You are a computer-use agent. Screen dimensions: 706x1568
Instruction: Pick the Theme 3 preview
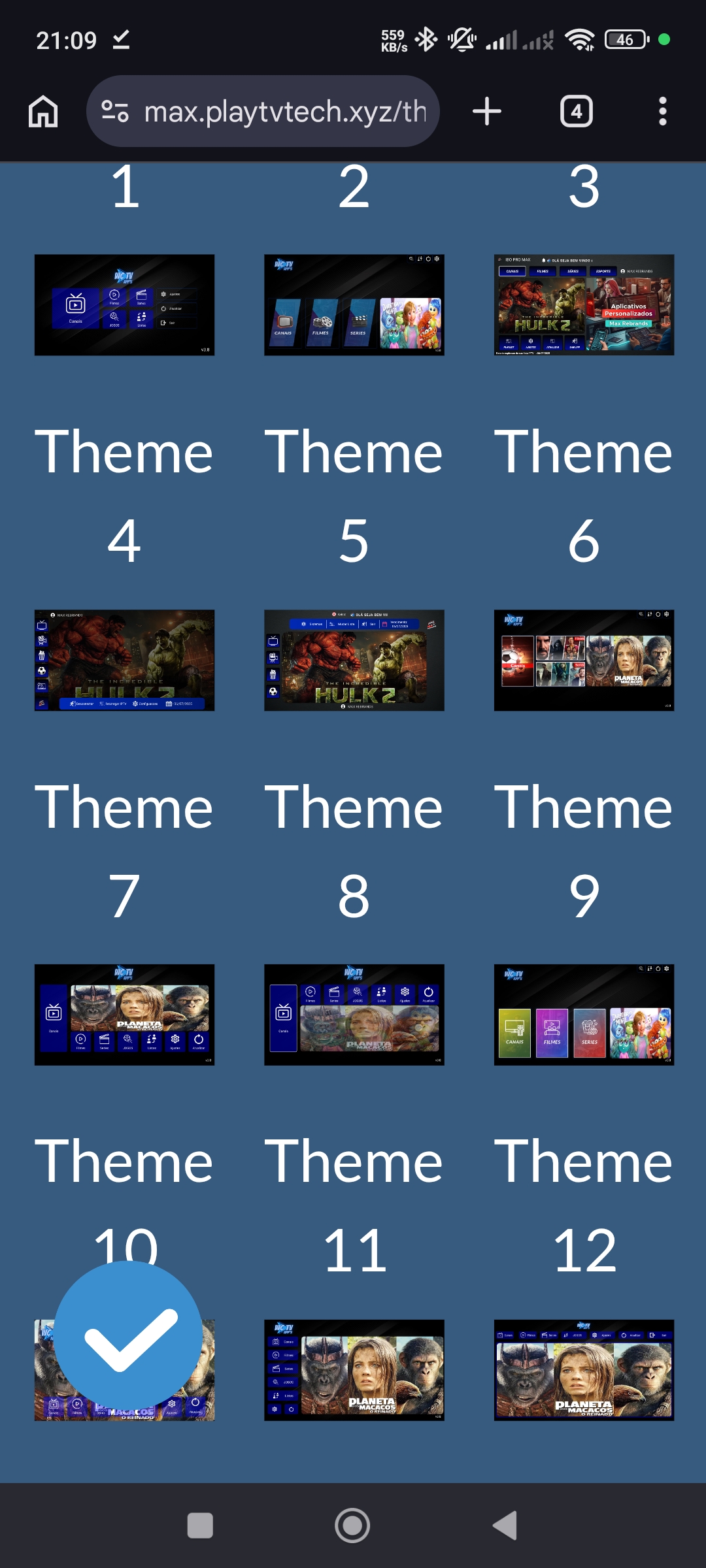[584, 305]
